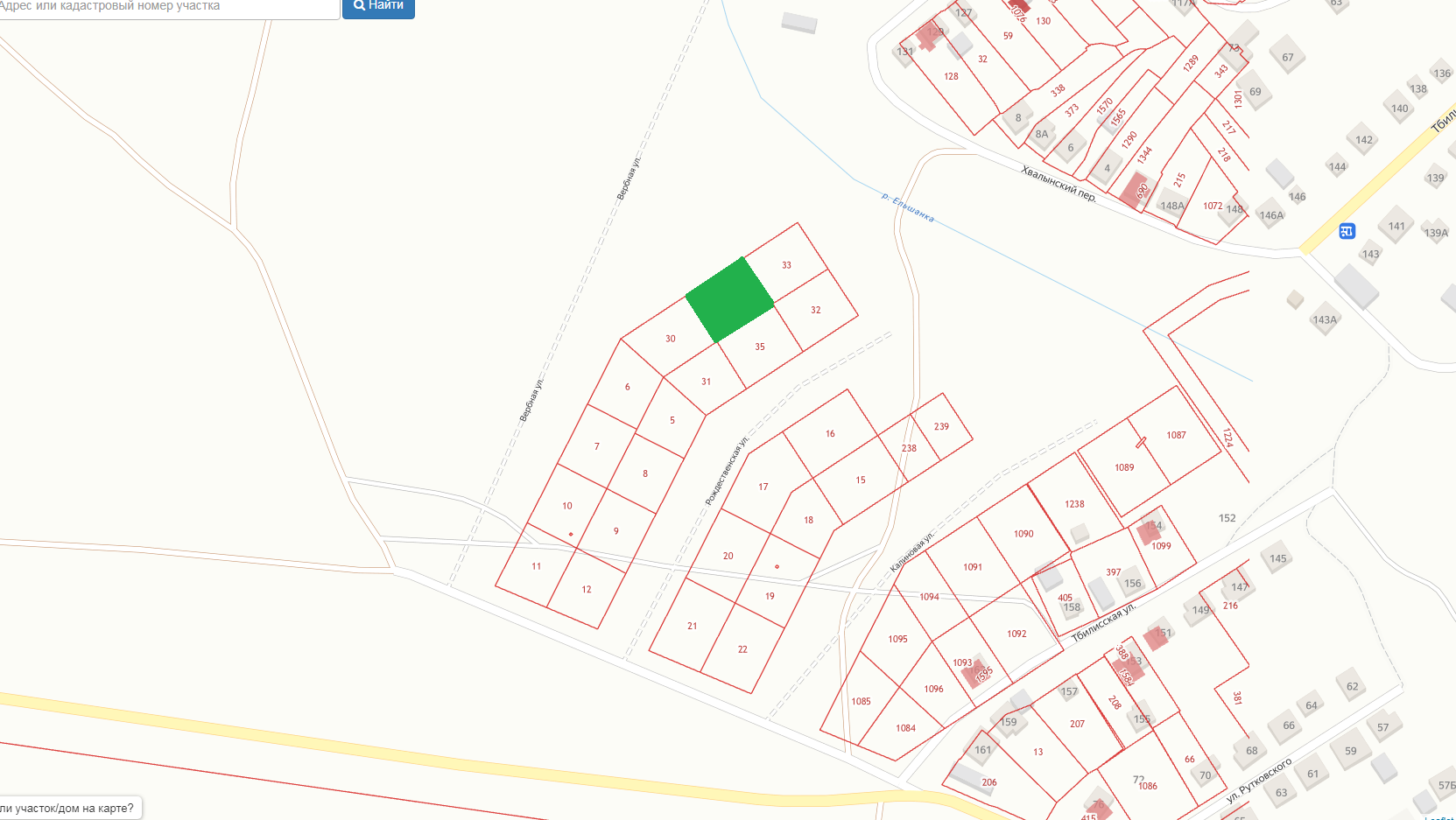Tap the address or cadastral number search field
This screenshot has width=1456, height=820.
point(166,7)
